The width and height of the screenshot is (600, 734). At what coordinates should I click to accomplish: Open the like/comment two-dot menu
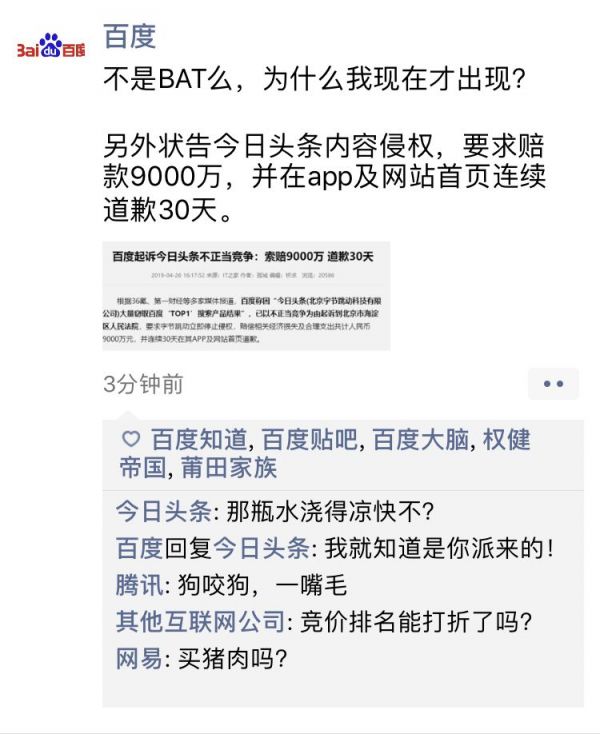click(553, 384)
